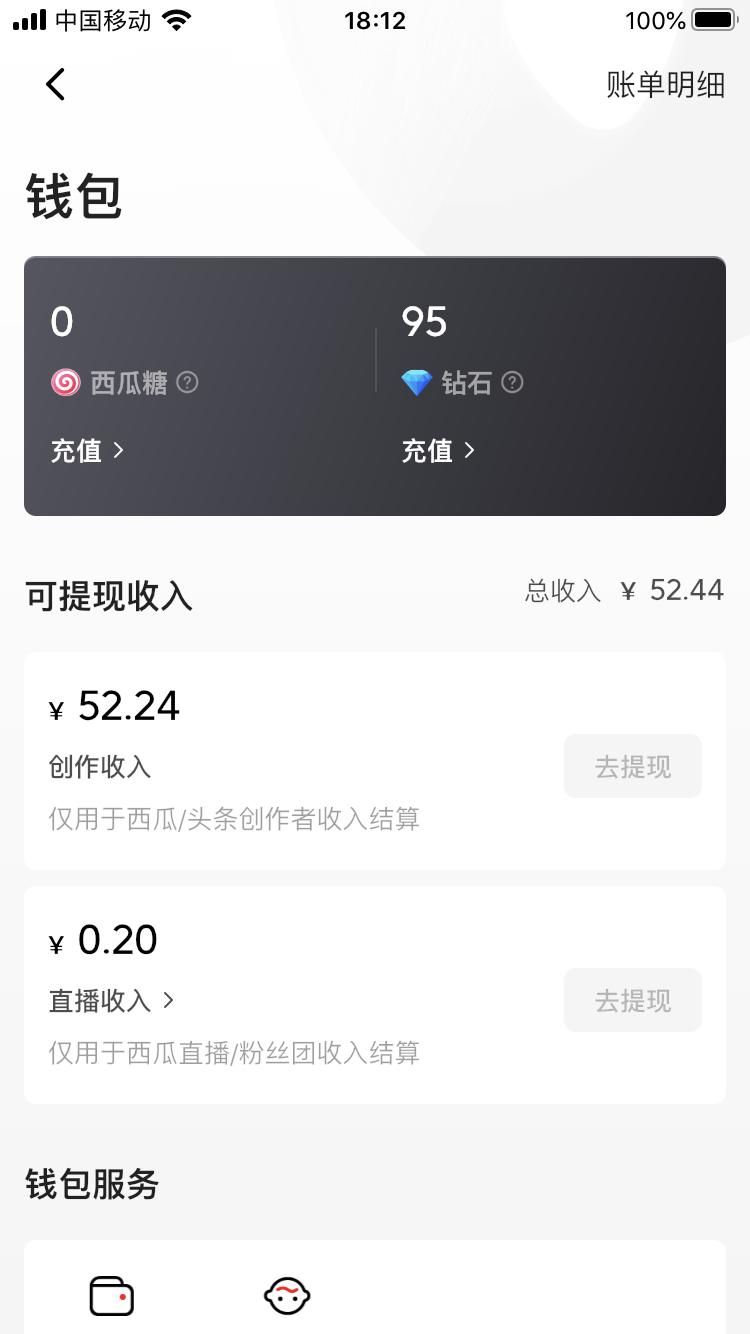Expand the 直播收入 chevron
Image resolution: width=750 pixels, height=1334 pixels.
[167, 1001]
